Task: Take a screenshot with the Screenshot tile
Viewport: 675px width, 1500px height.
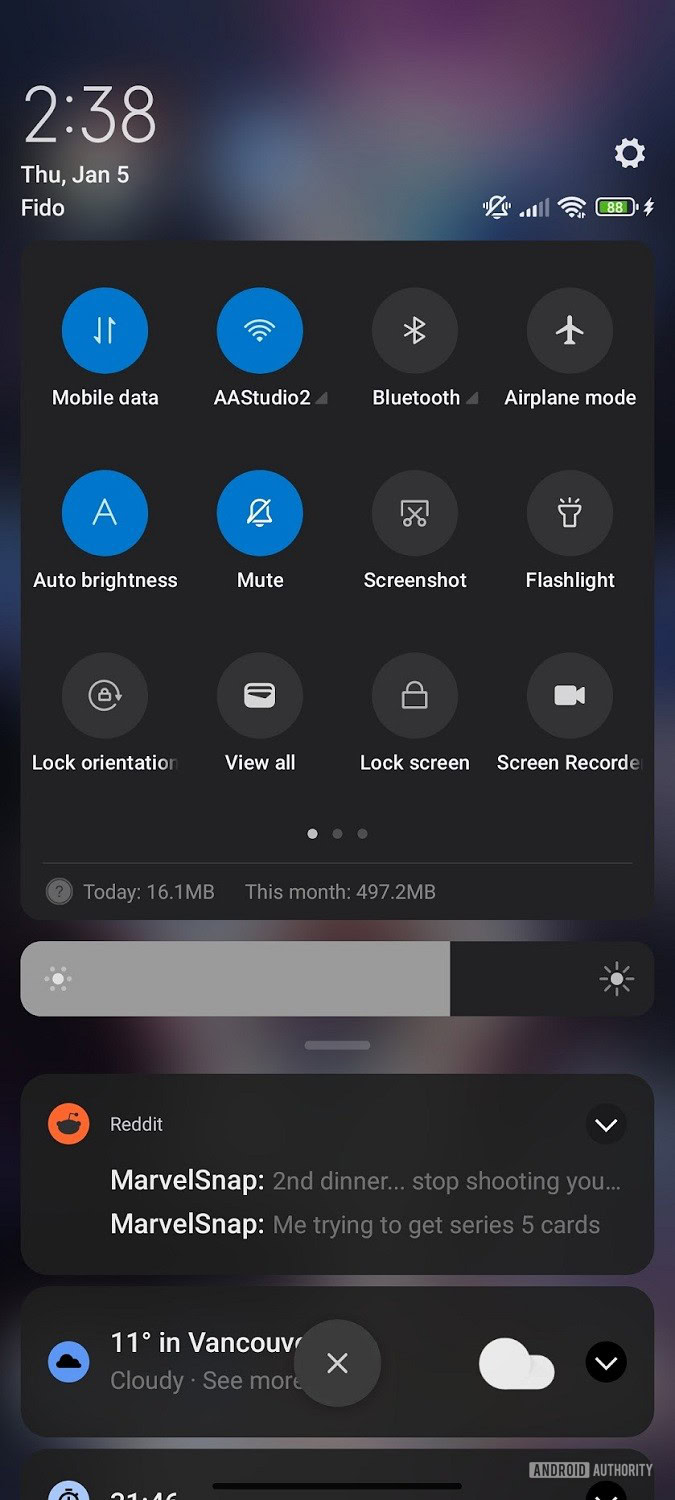Action: [x=415, y=513]
